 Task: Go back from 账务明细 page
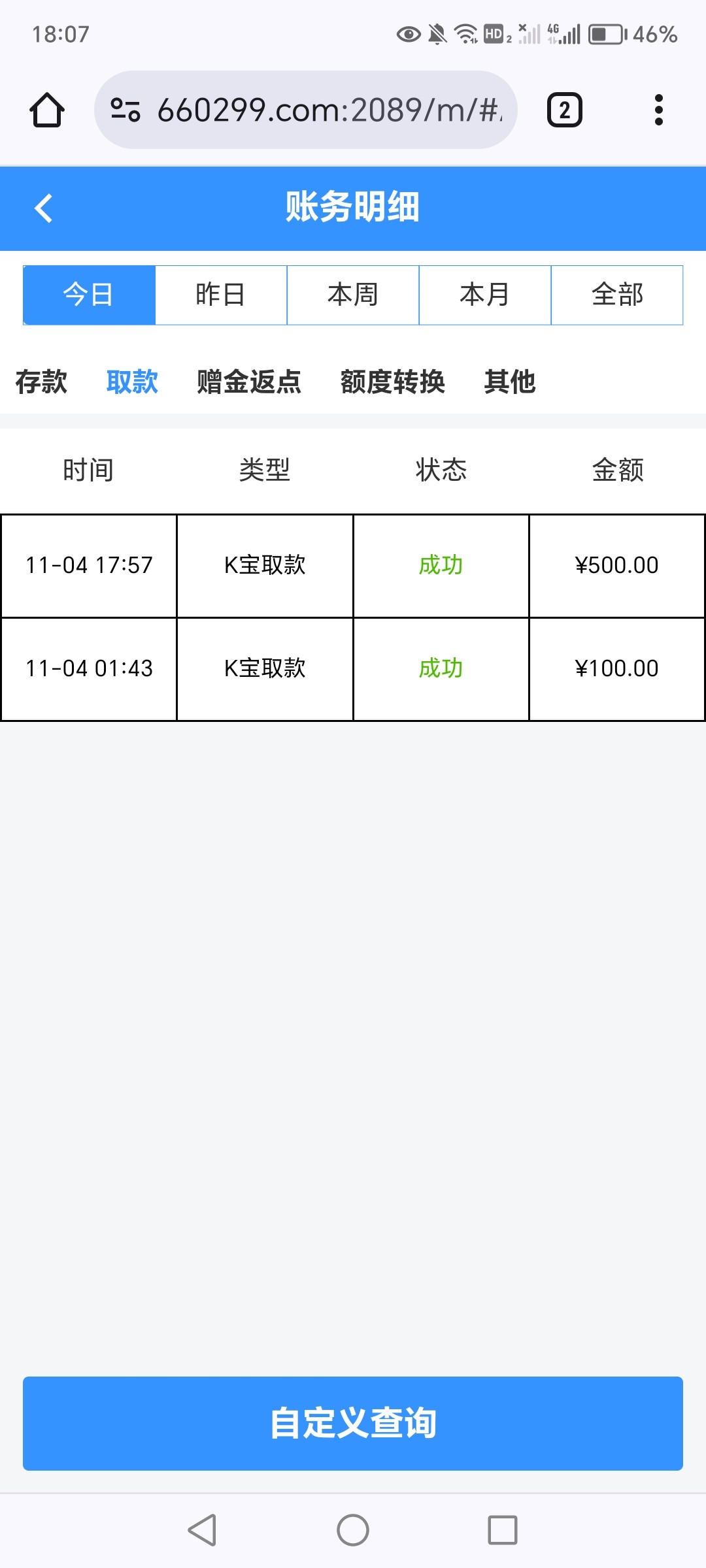pos(44,208)
